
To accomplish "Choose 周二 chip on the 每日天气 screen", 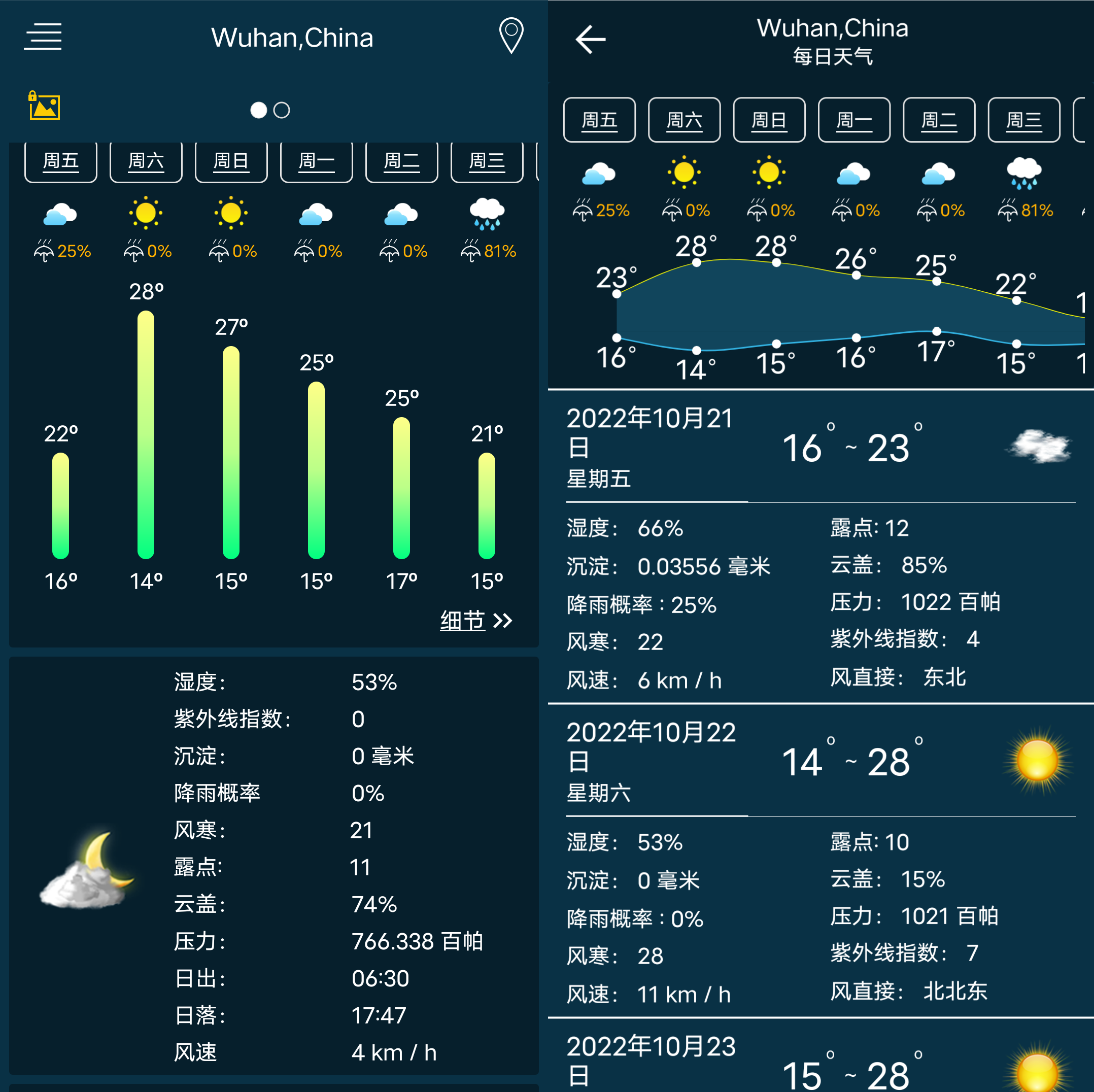I will [x=938, y=120].
